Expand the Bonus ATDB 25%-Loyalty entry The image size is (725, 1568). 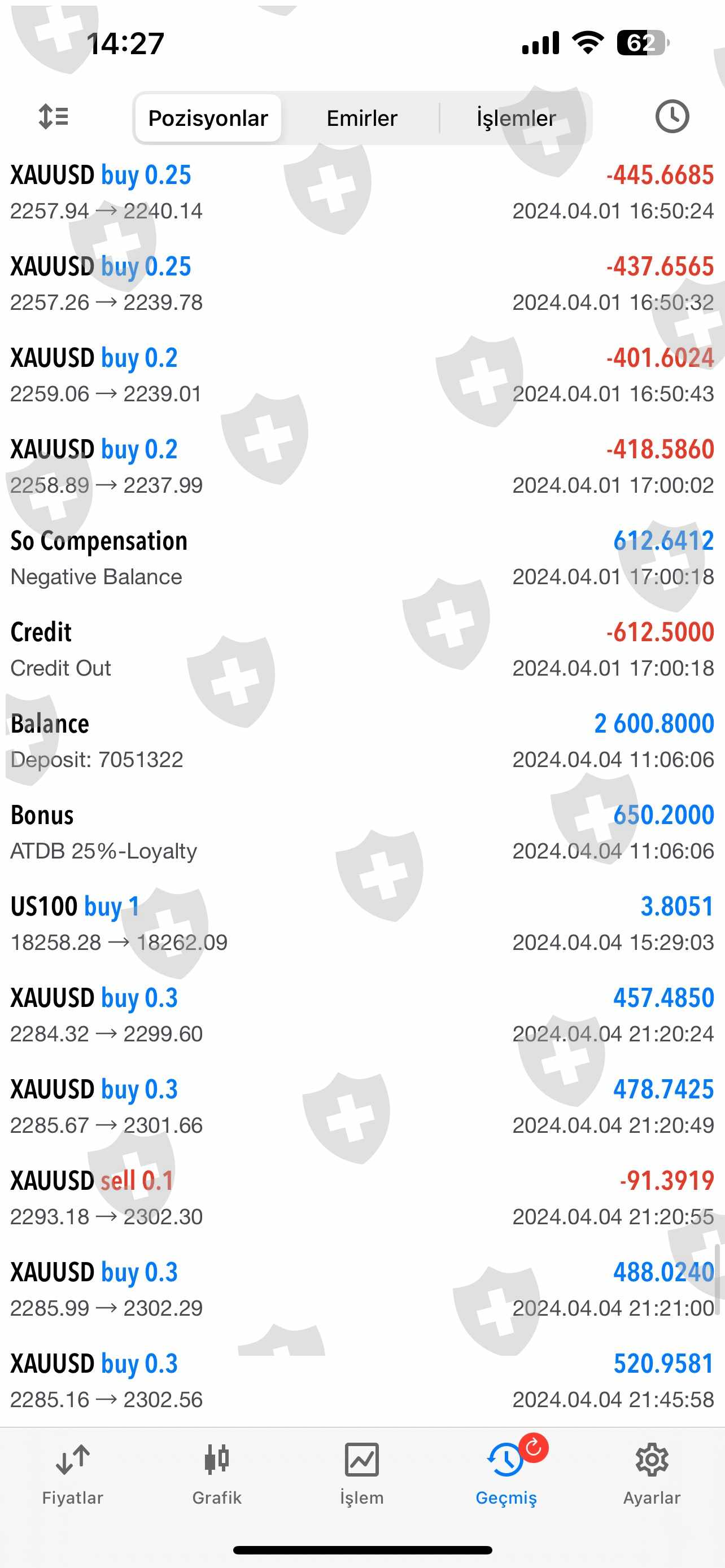pyautogui.click(x=362, y=832)
